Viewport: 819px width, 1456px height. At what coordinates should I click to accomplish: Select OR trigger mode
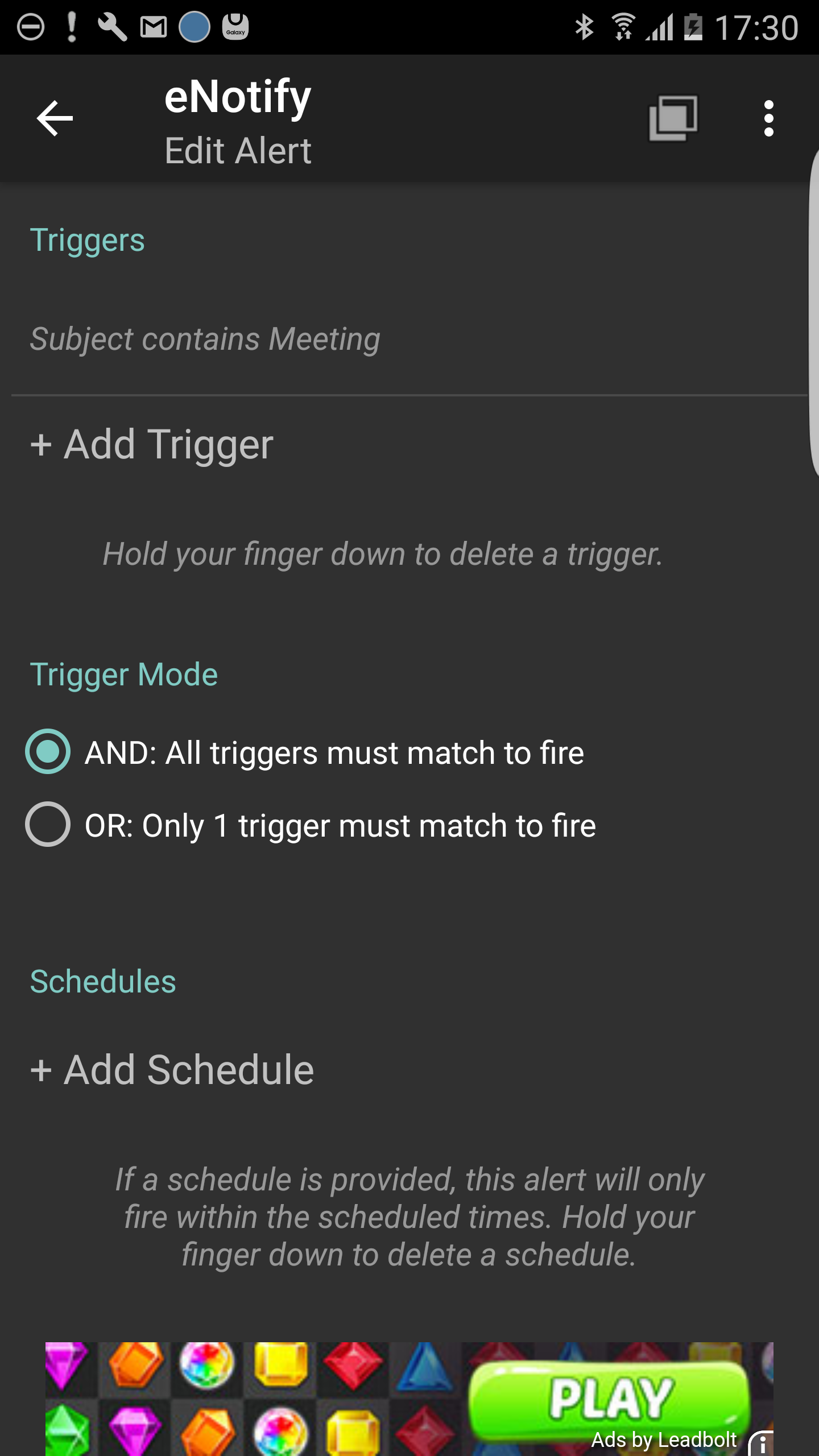(311, 825)
